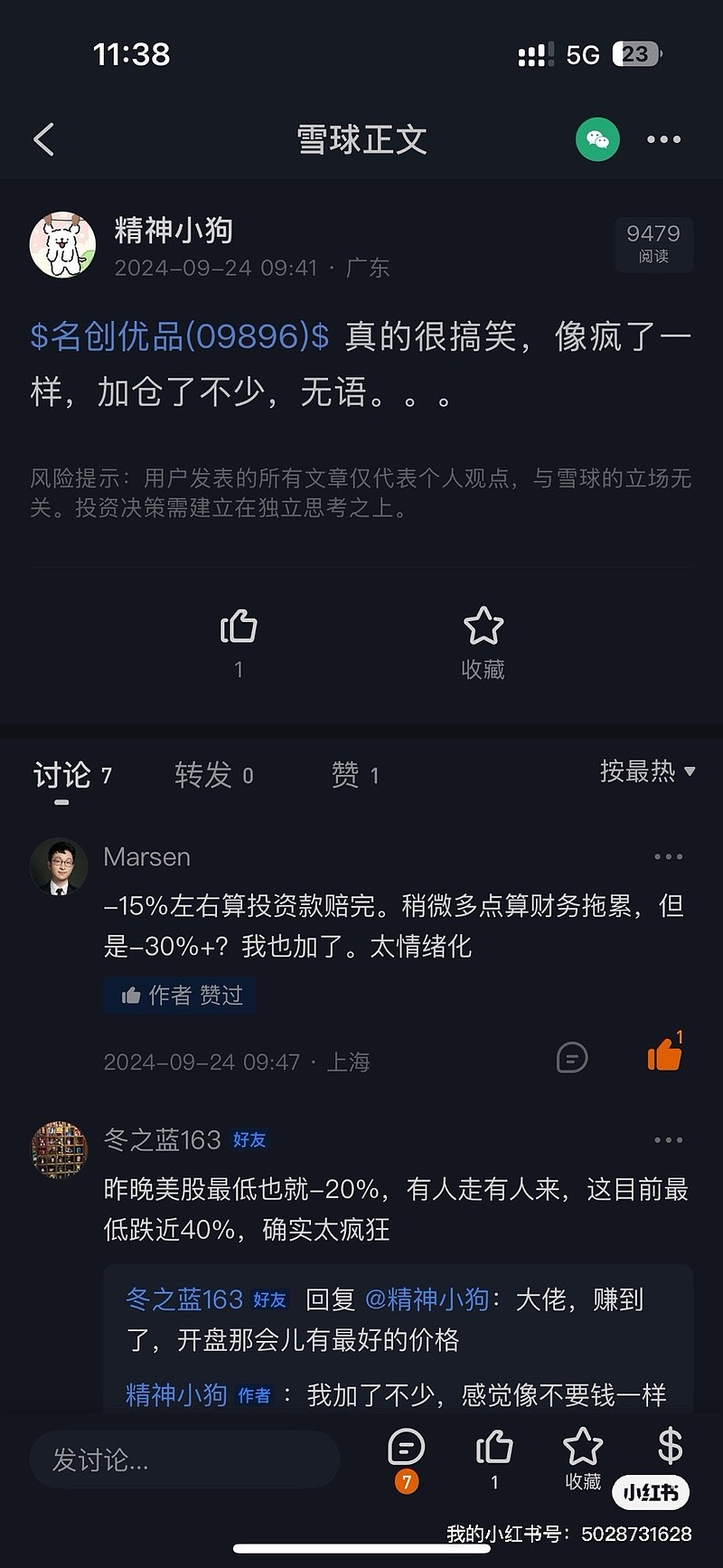Visit Marsen's profile via avatar
The image size is (723, 1568).
click(x=59, y=866)
